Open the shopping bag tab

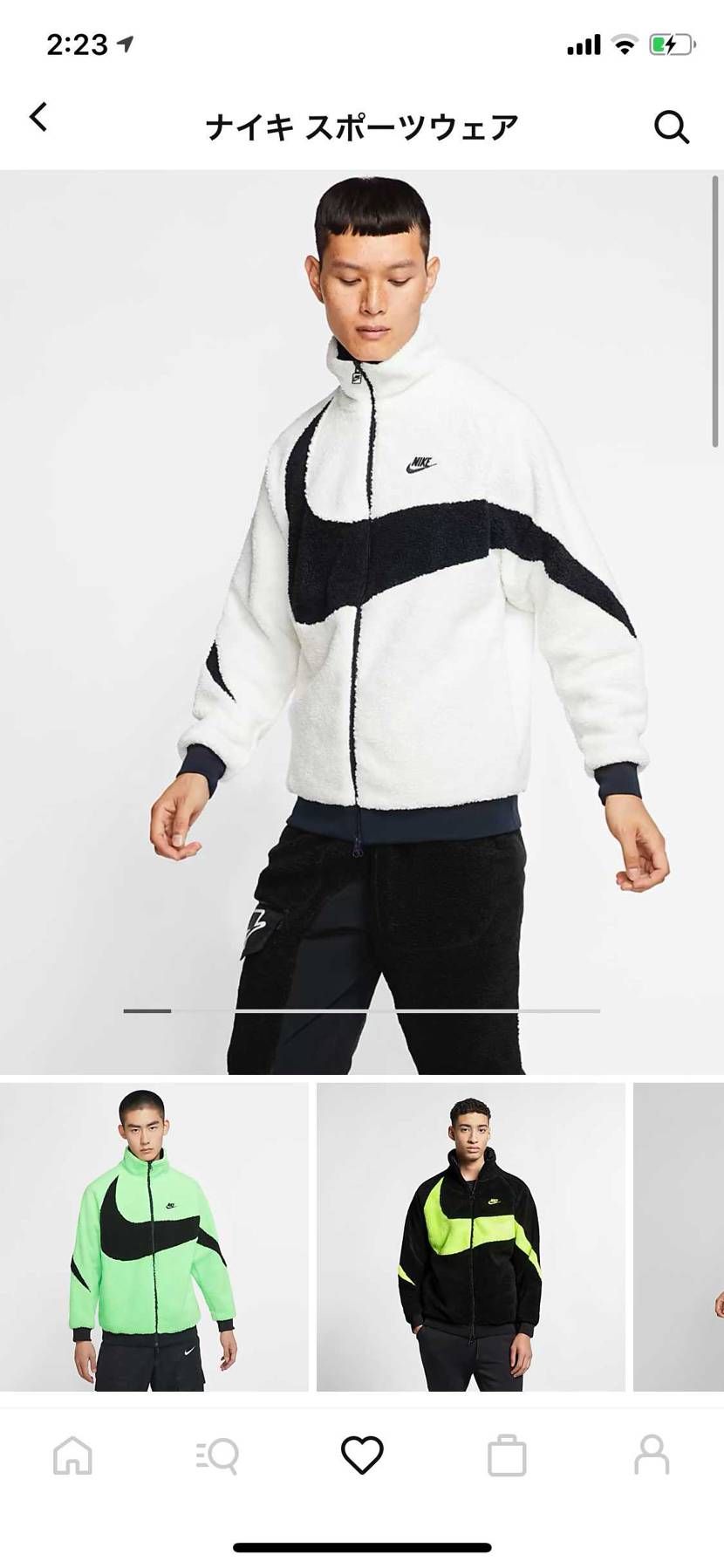tap(507, 1455)
